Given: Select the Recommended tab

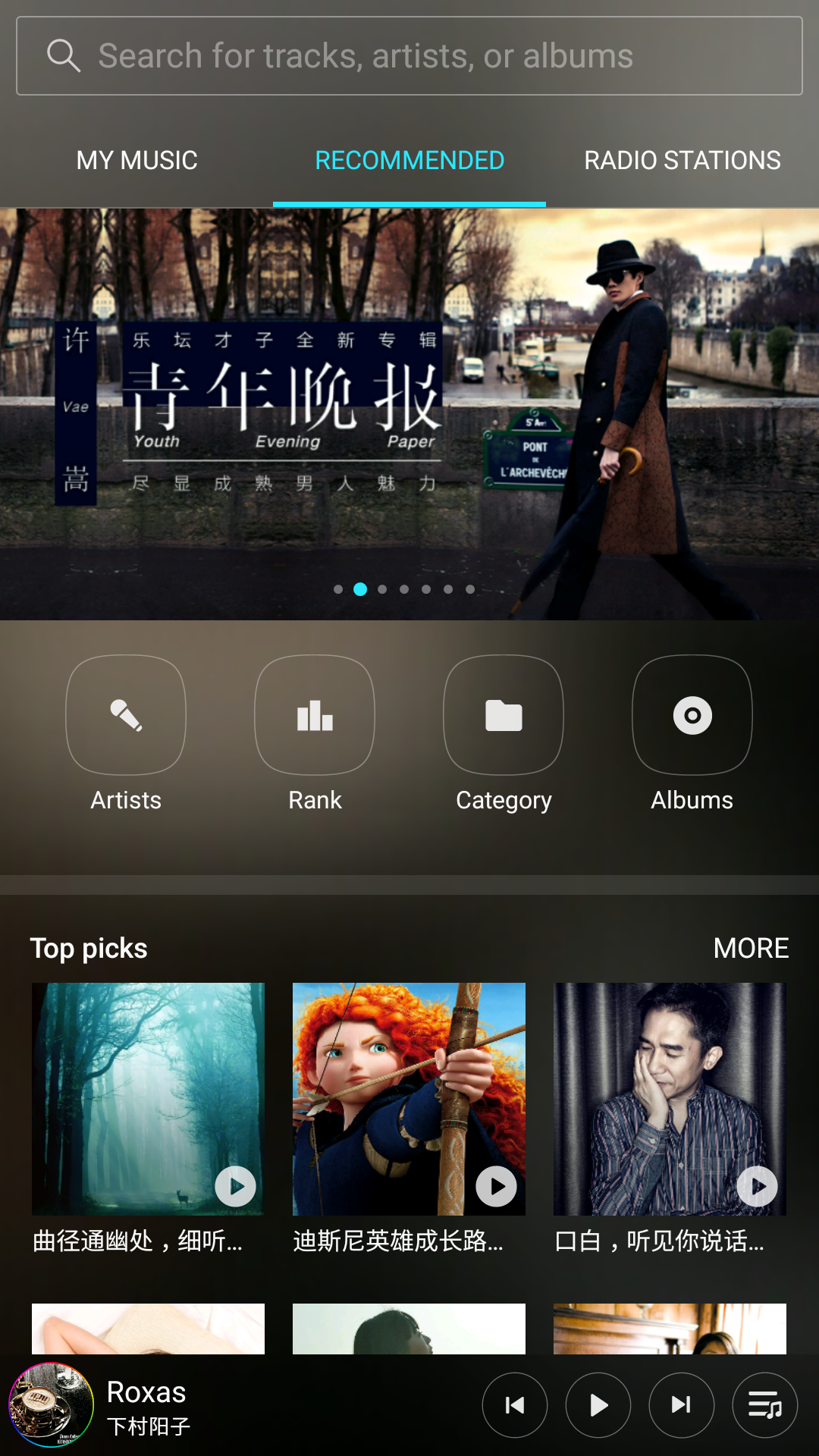Looking at the screenshot, I should pyautogui.click(x=409, y=161).
